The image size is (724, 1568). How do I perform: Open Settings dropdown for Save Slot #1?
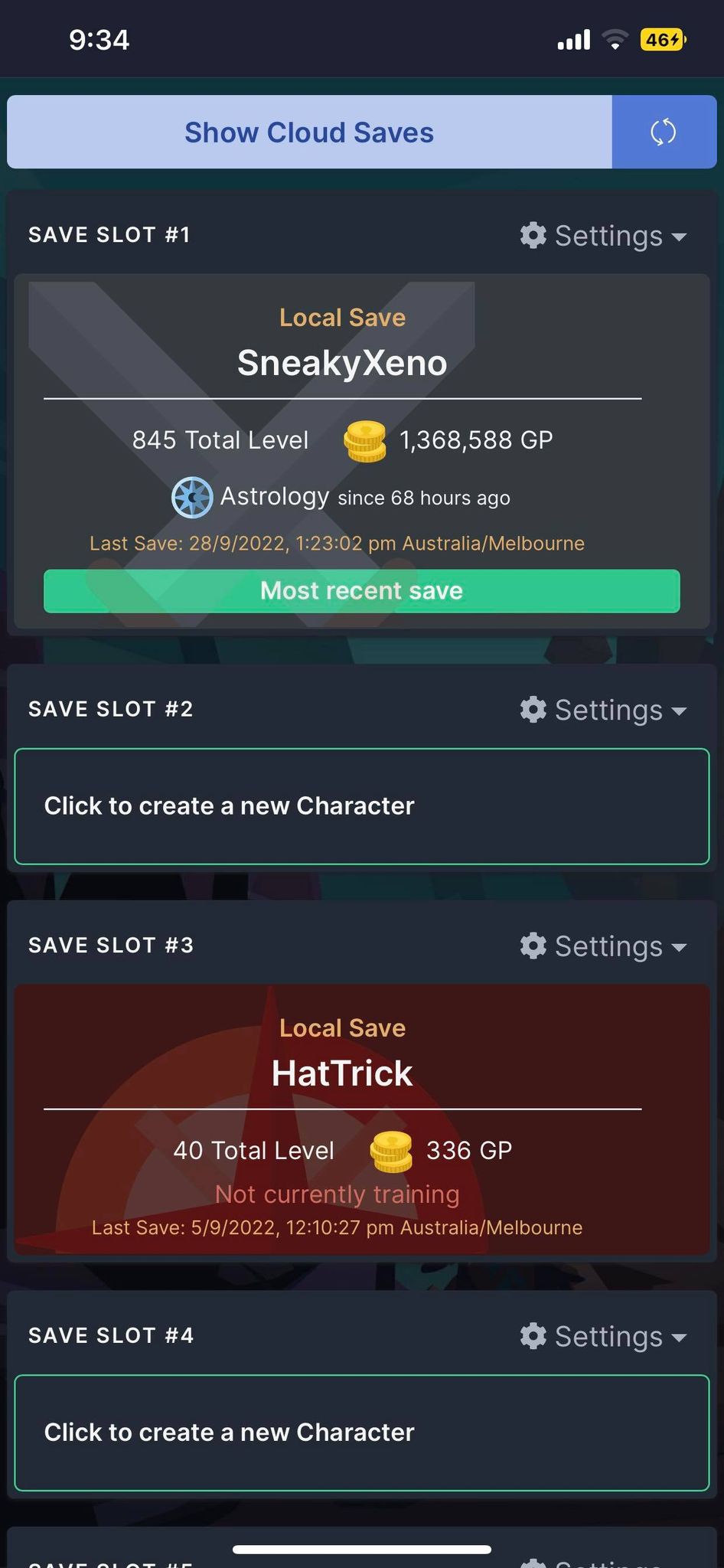(603, 236)
